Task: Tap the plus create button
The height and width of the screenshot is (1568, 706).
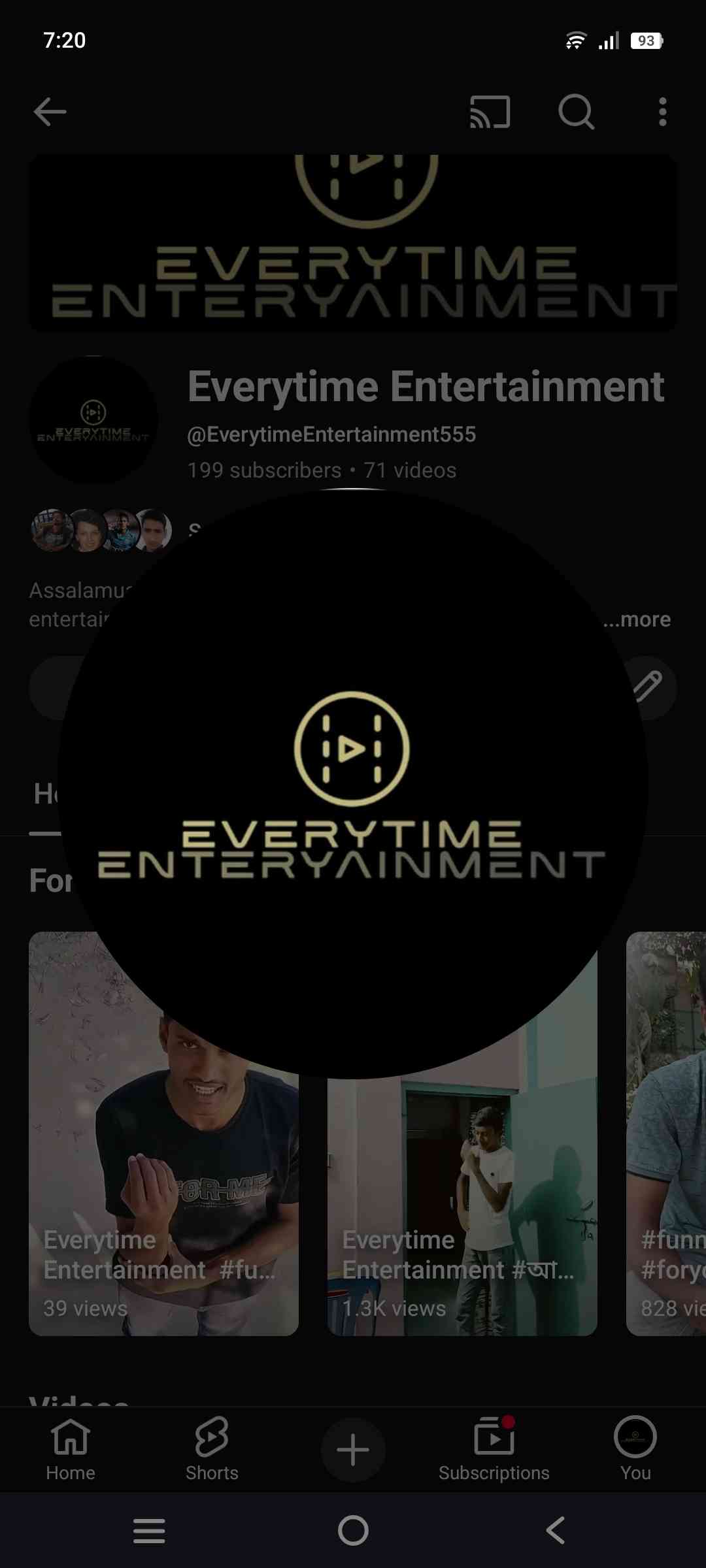Action: tap(353, 1450)
